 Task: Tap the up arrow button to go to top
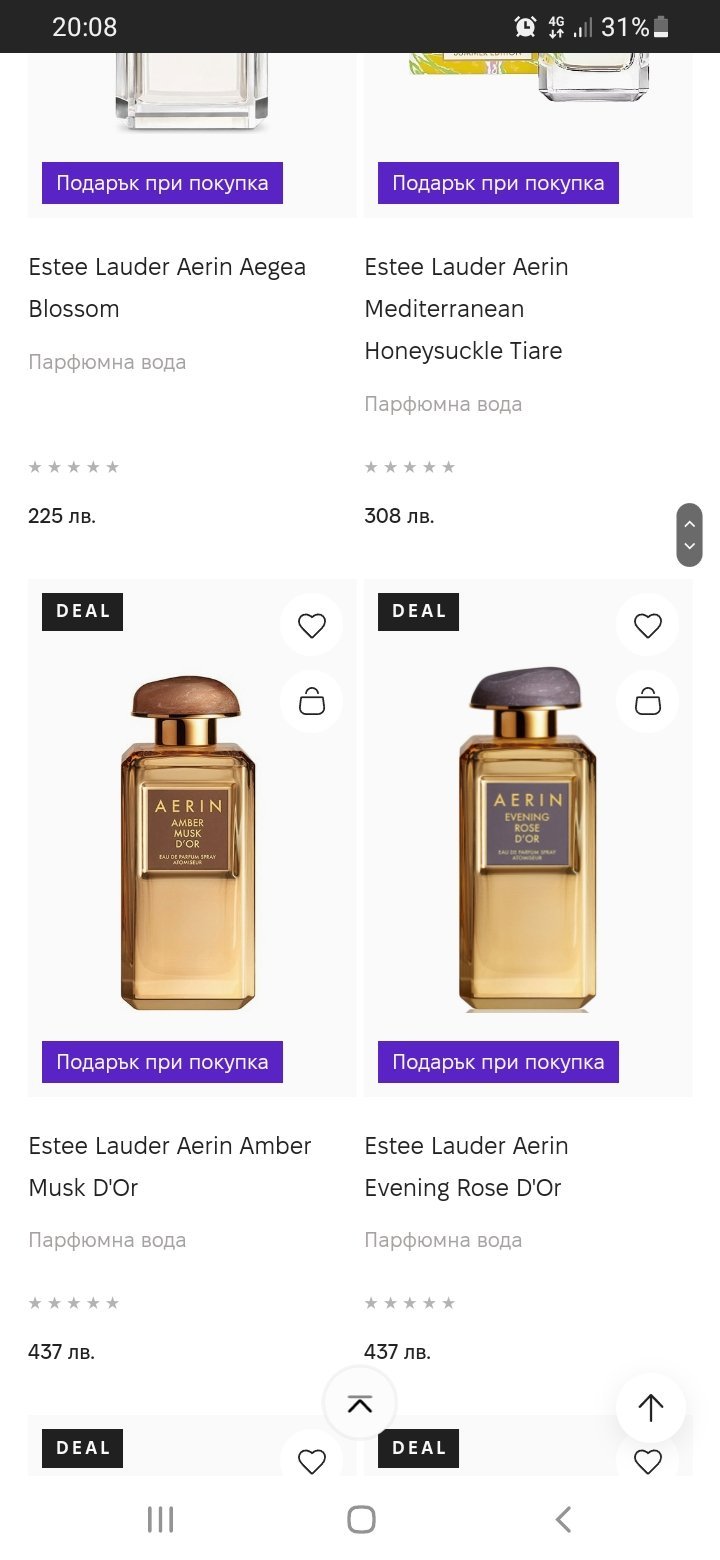(651, 1408)
